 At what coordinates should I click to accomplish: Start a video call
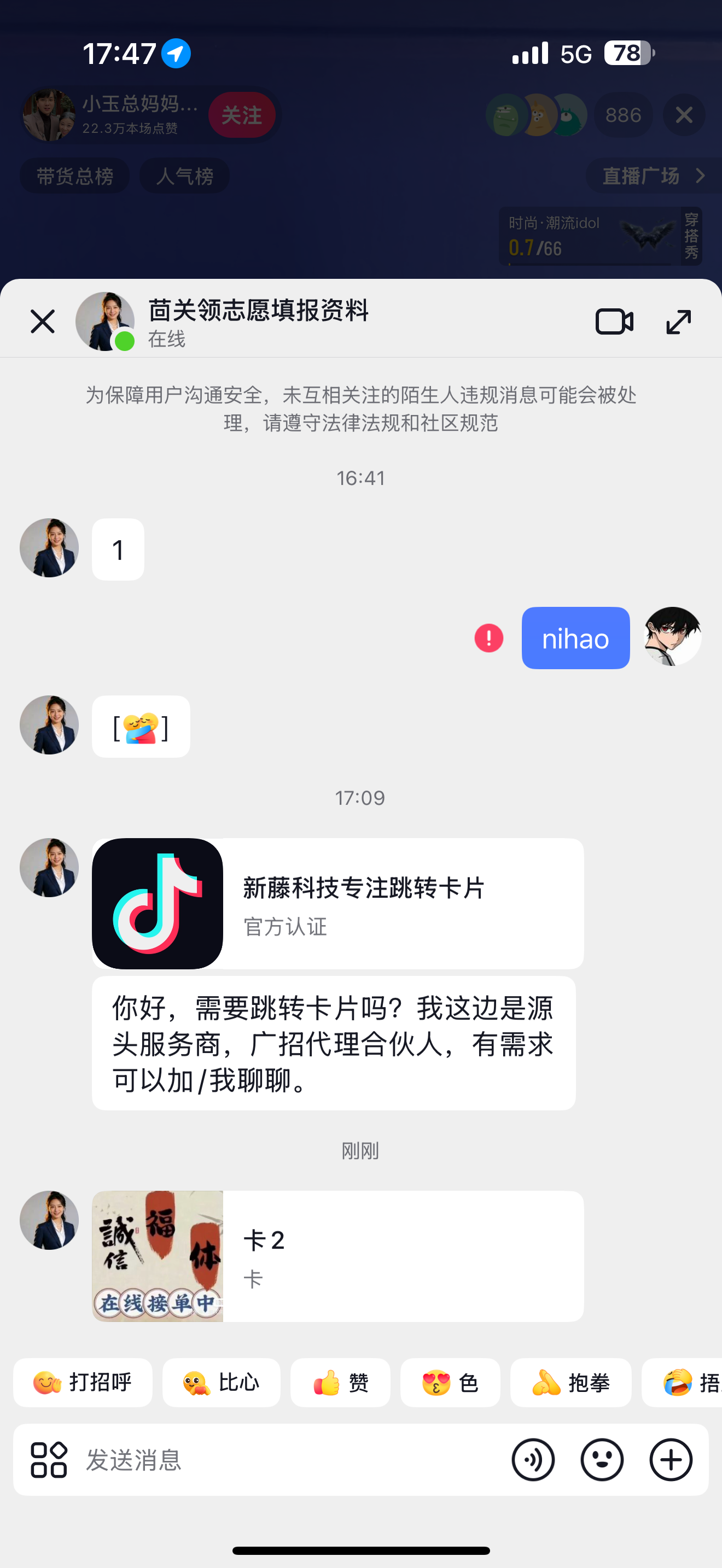pos(614,321)
